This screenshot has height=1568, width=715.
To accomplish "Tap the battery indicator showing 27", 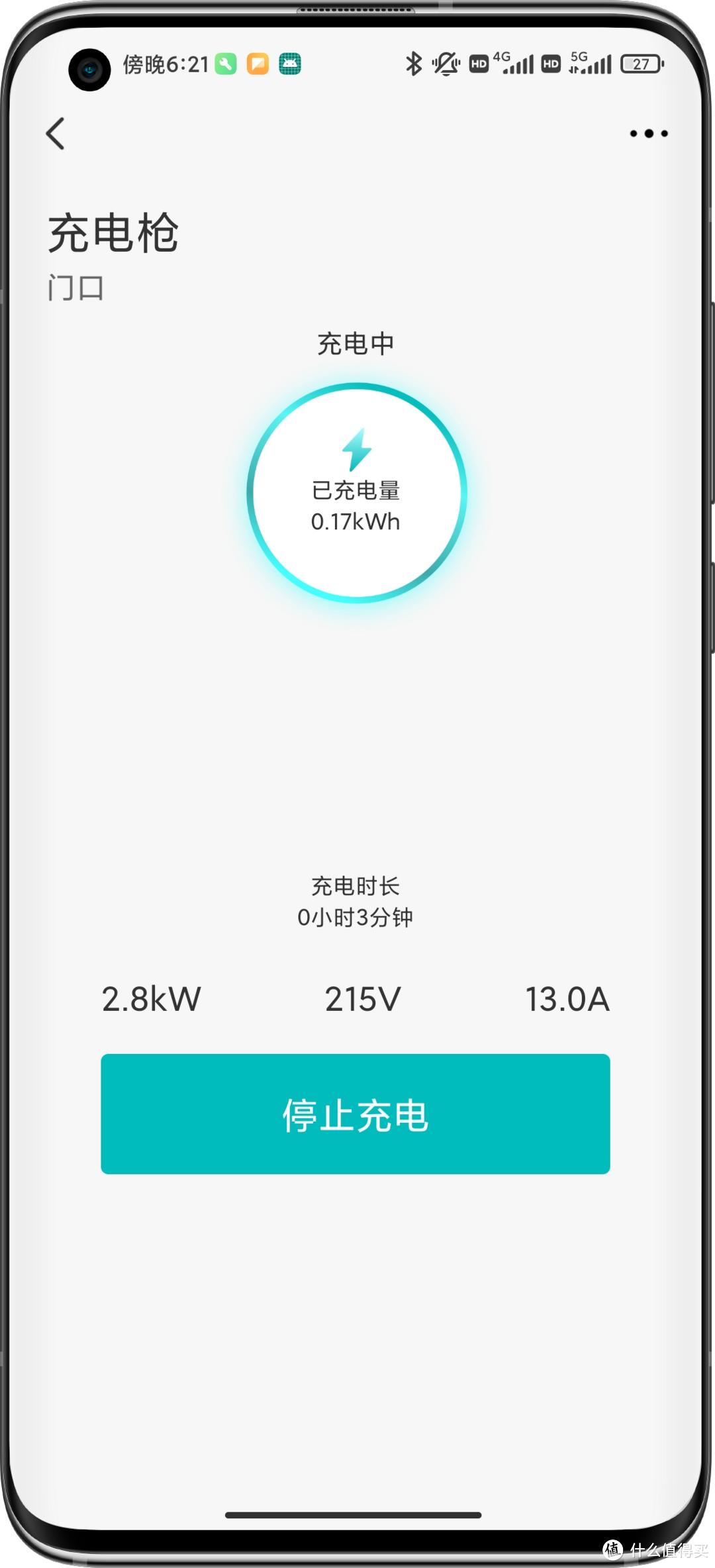I will (x=639, y=63).
